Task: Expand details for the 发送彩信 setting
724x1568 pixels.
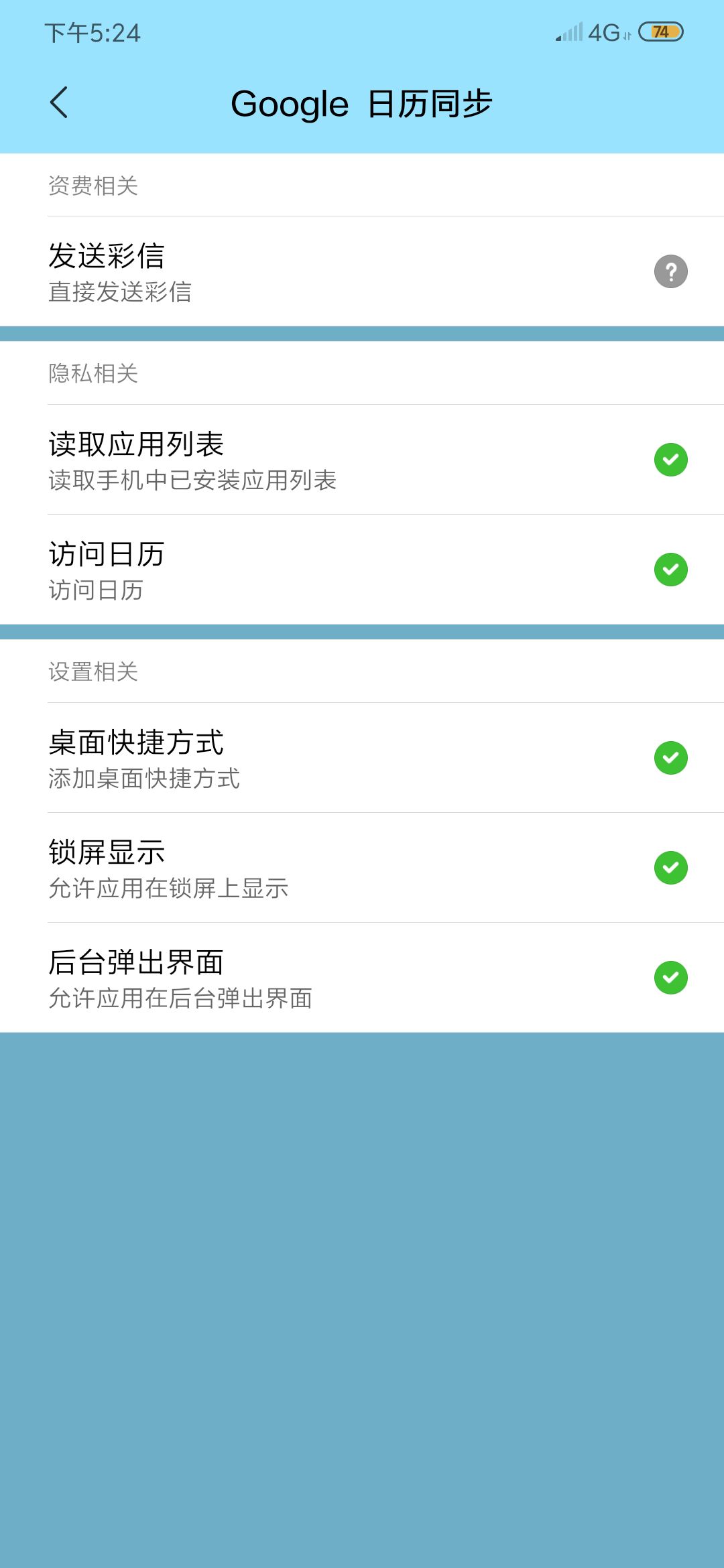Action: point(268,271)
